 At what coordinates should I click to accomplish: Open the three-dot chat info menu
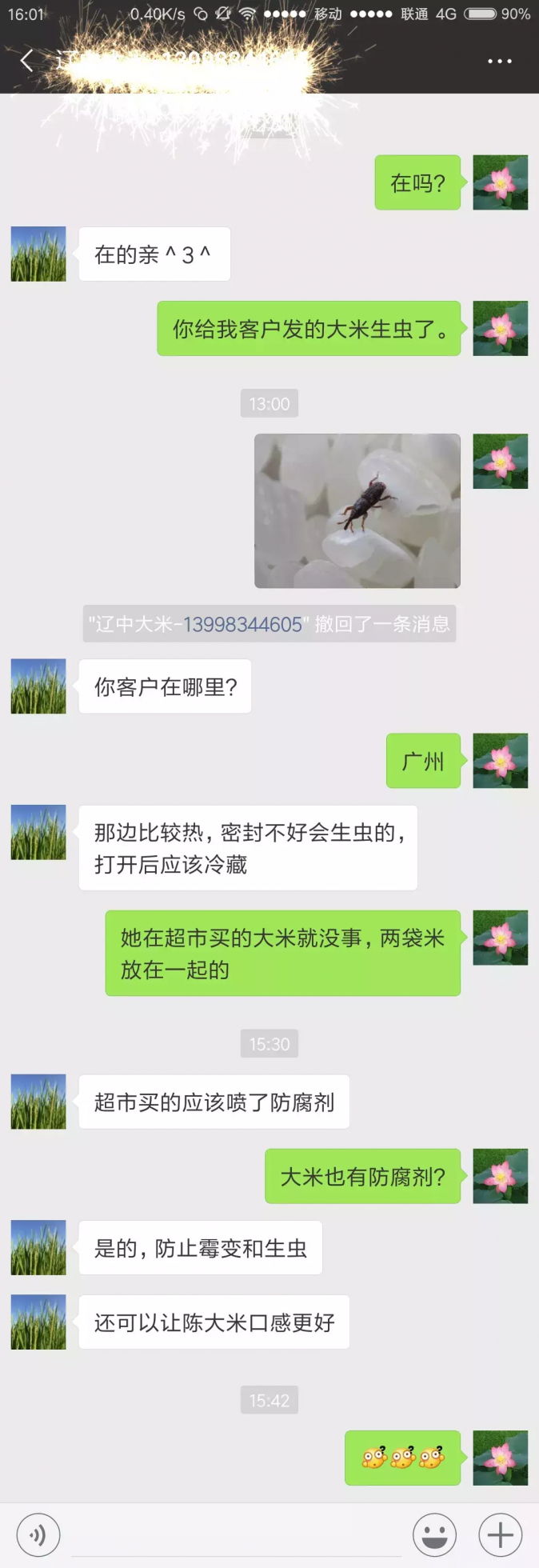pos(500,61)
